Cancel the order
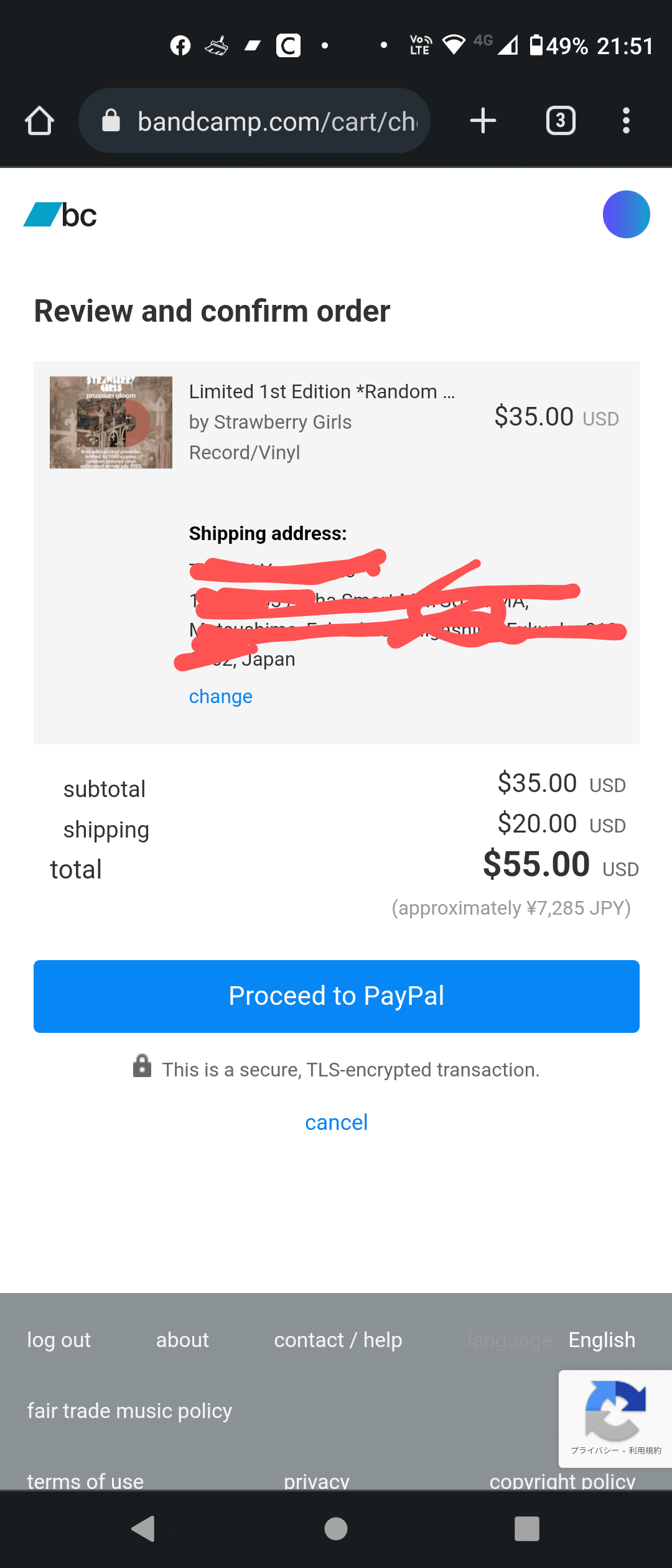 coord(336,1122)
